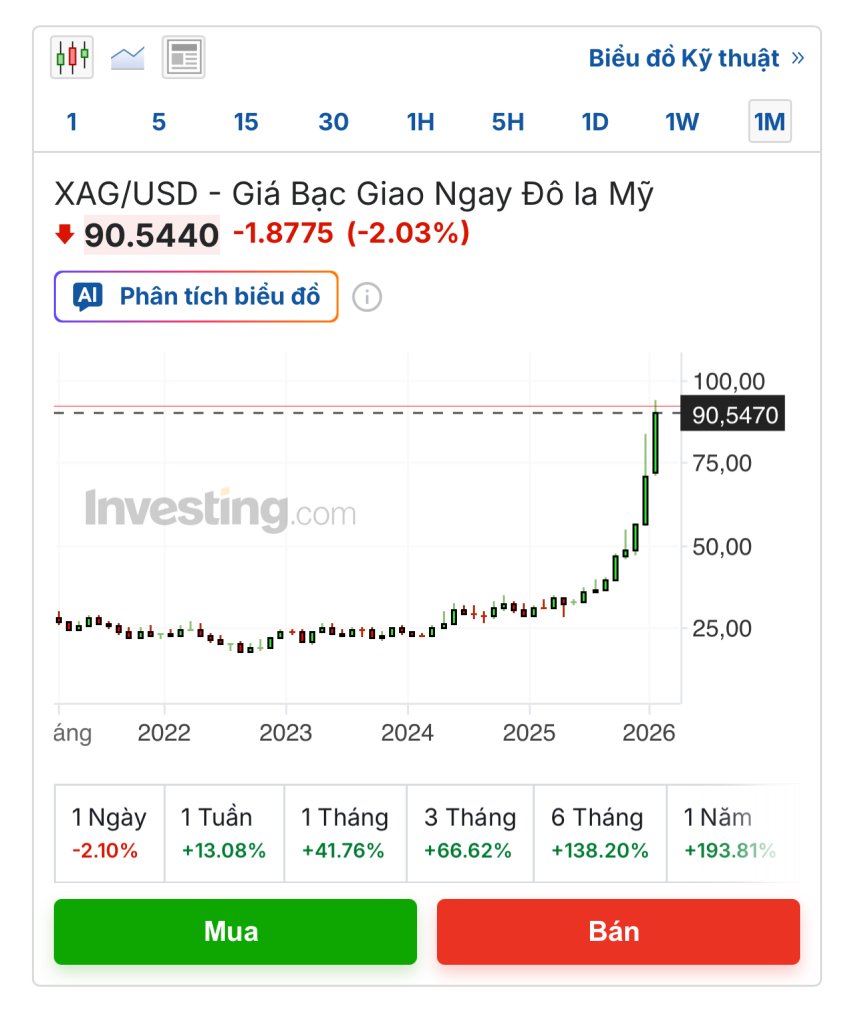This screenshot has height=1024, width=854.
Task: Switch to the 1W timeframe
Action: 682,122
